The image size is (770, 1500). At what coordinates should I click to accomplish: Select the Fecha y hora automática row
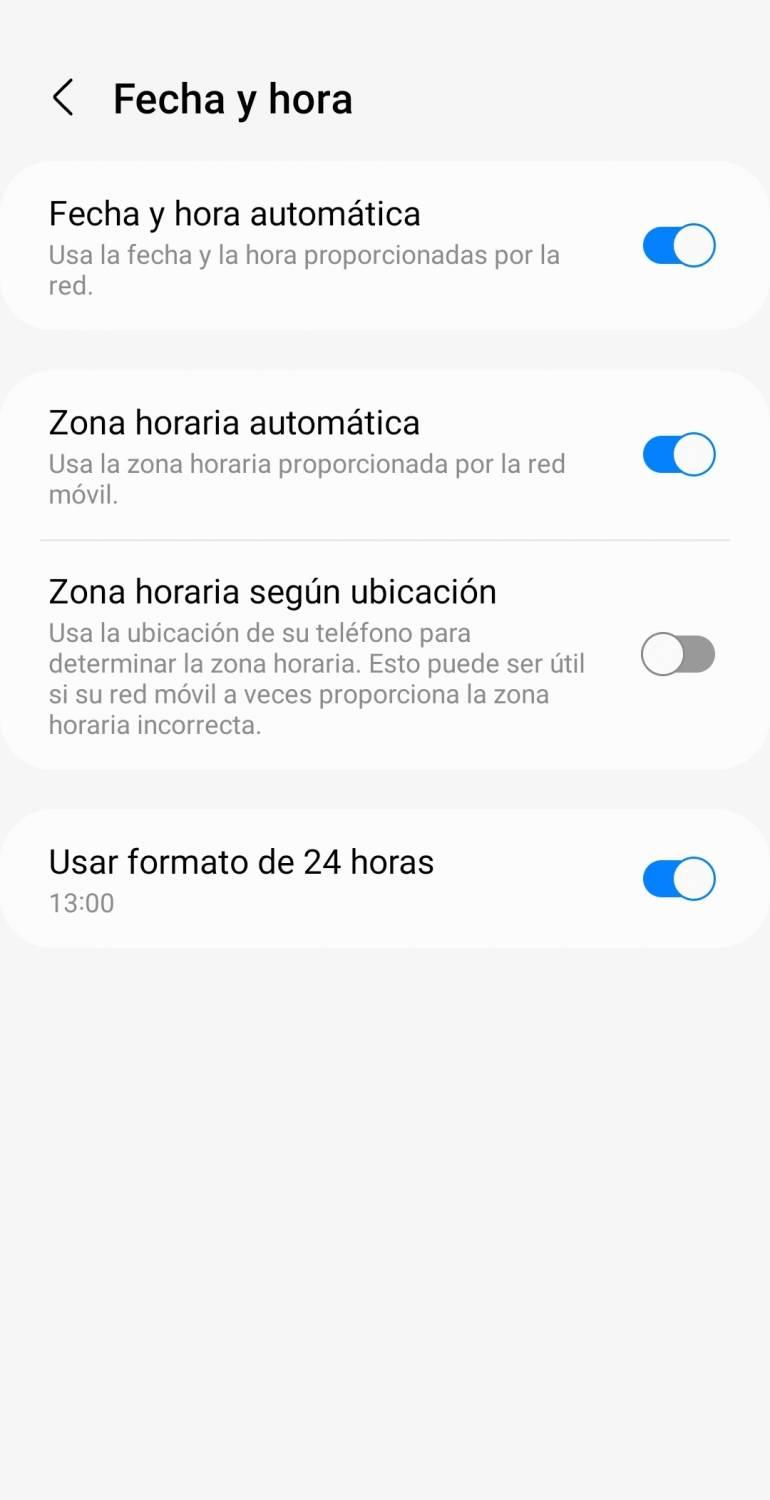[x=234, y=213]
